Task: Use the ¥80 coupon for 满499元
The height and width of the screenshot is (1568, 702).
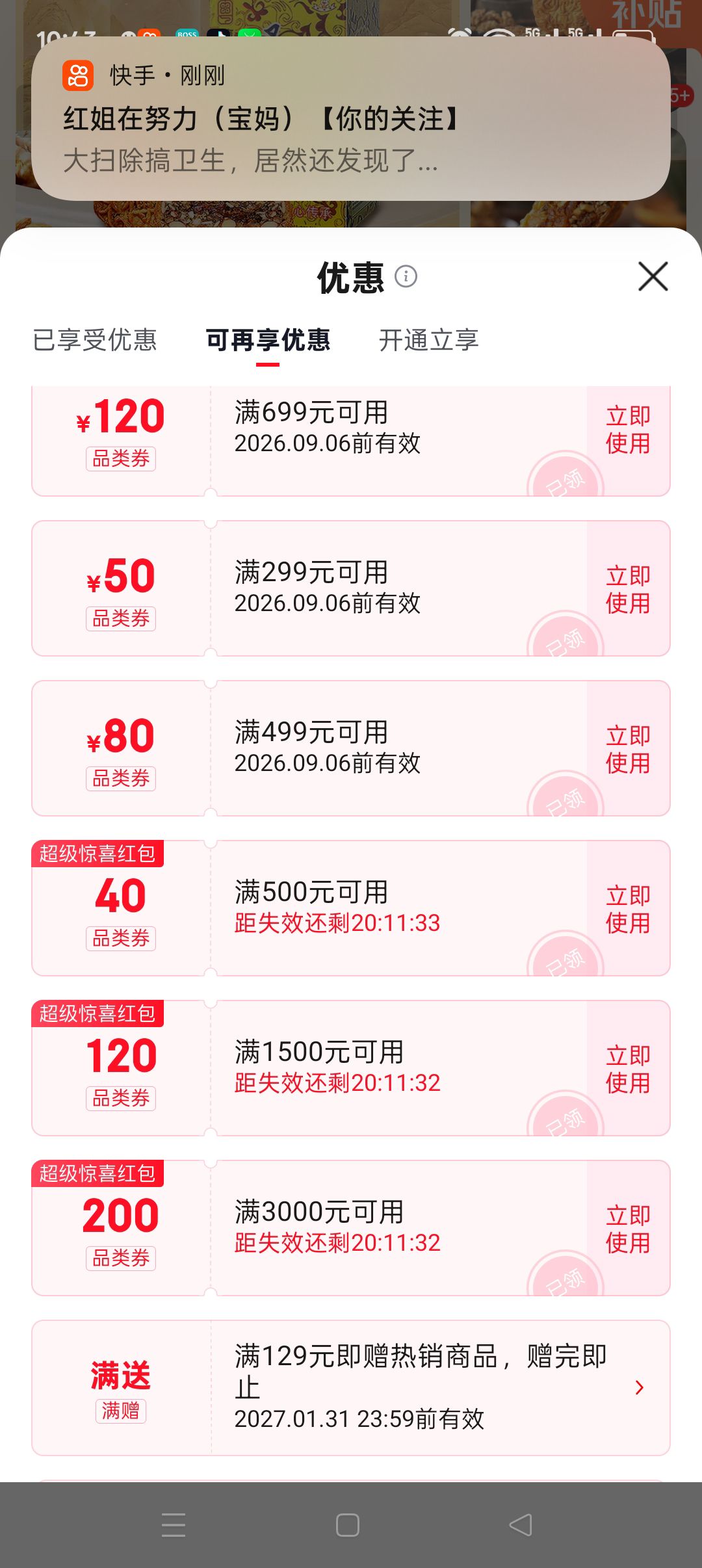Action: point(628,749)
